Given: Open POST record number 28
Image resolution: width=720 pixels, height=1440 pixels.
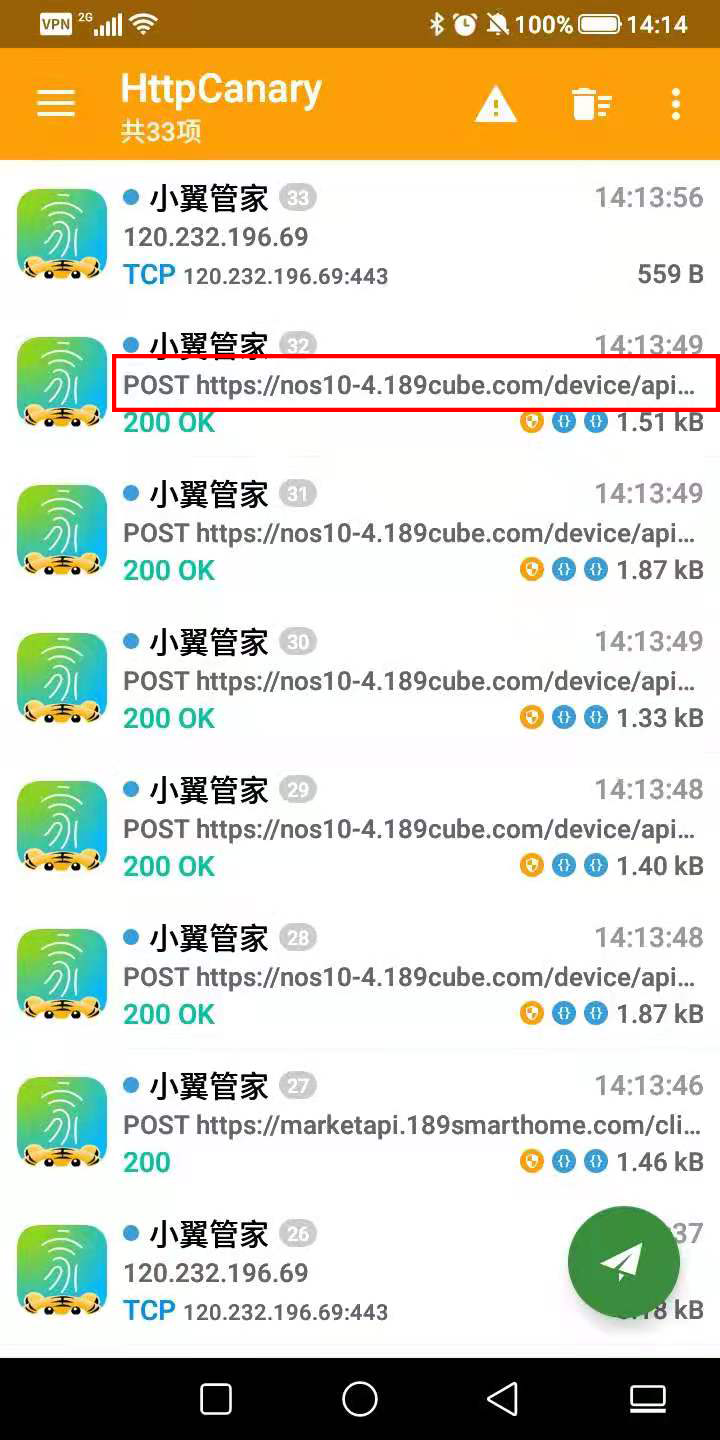Looking at the screenshot, I should 400,977.
